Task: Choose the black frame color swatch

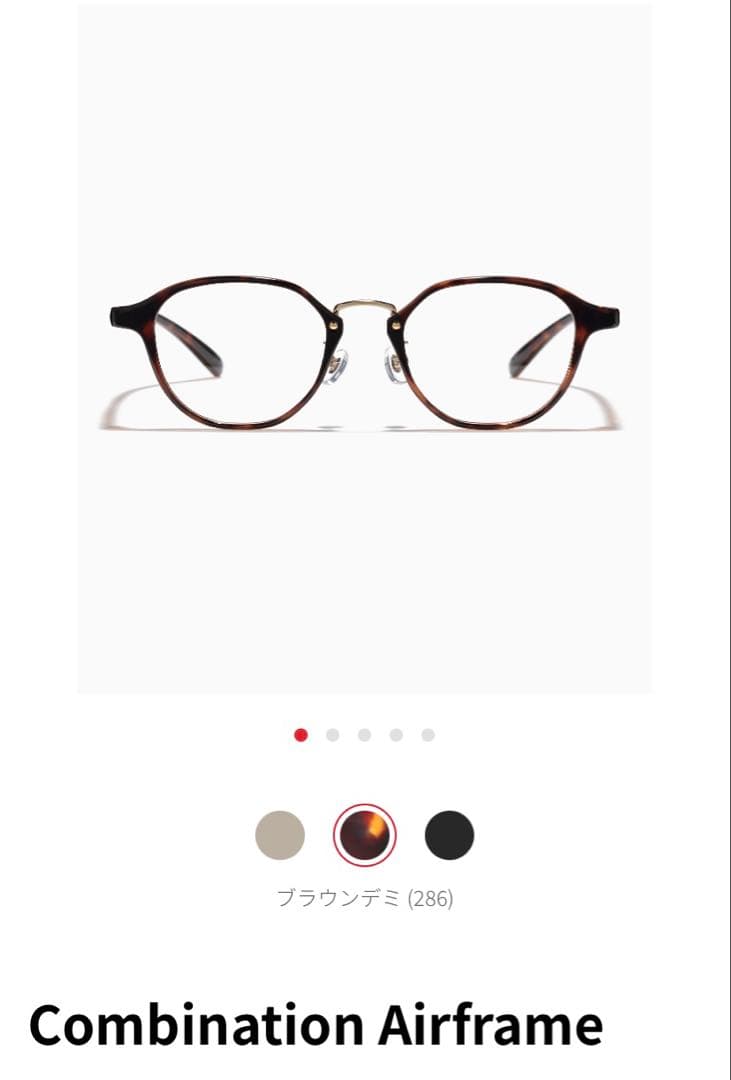Action: click(449, 835)
